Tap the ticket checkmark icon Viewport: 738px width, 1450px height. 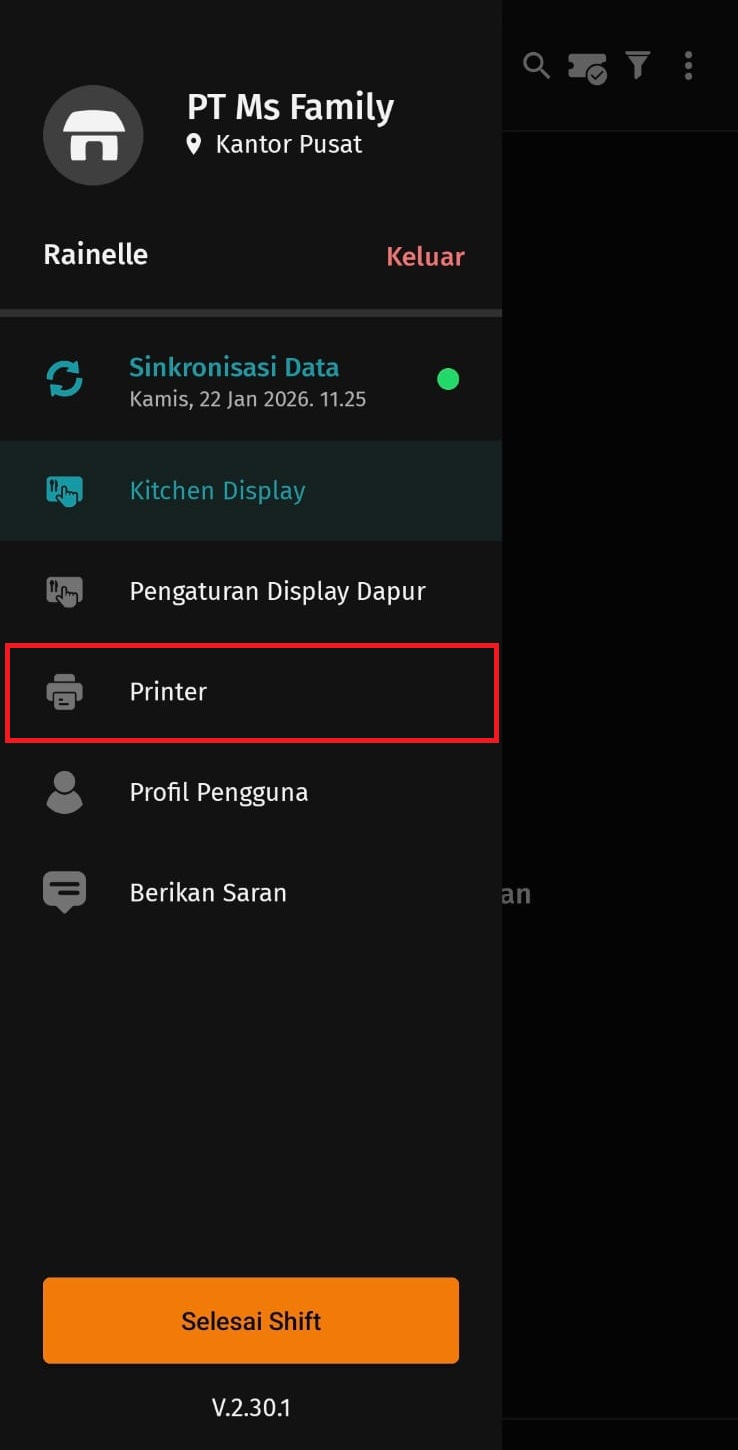pos(587,67)
